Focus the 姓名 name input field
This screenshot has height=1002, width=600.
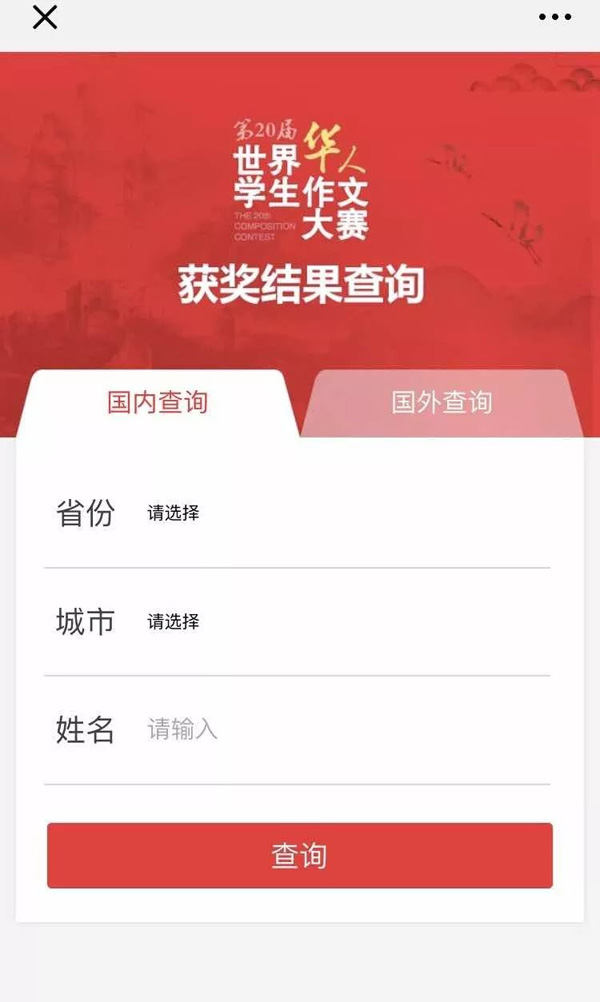pos(340,730)
